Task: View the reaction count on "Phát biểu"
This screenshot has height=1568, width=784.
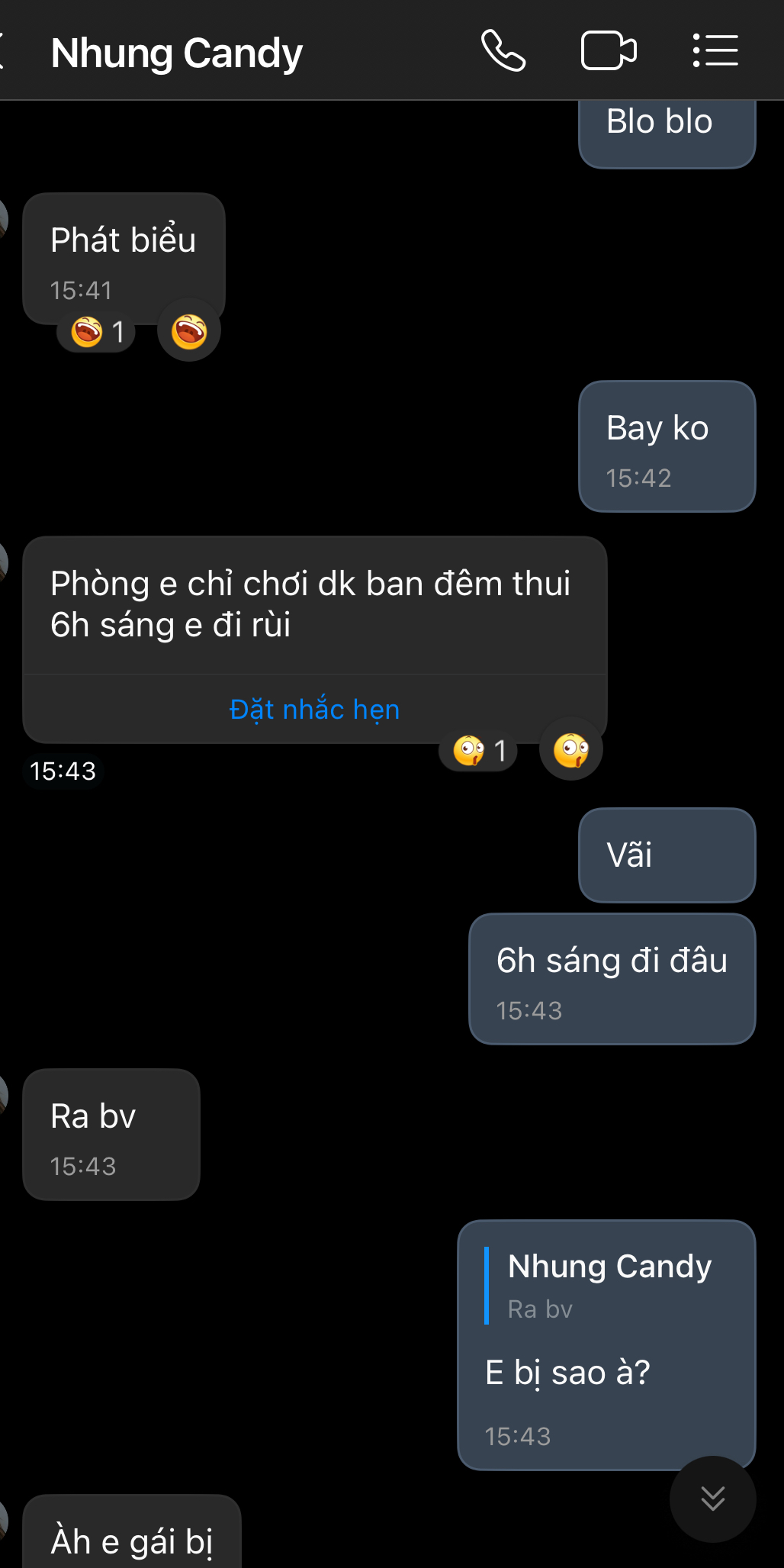Action: (x=97, y=333)
